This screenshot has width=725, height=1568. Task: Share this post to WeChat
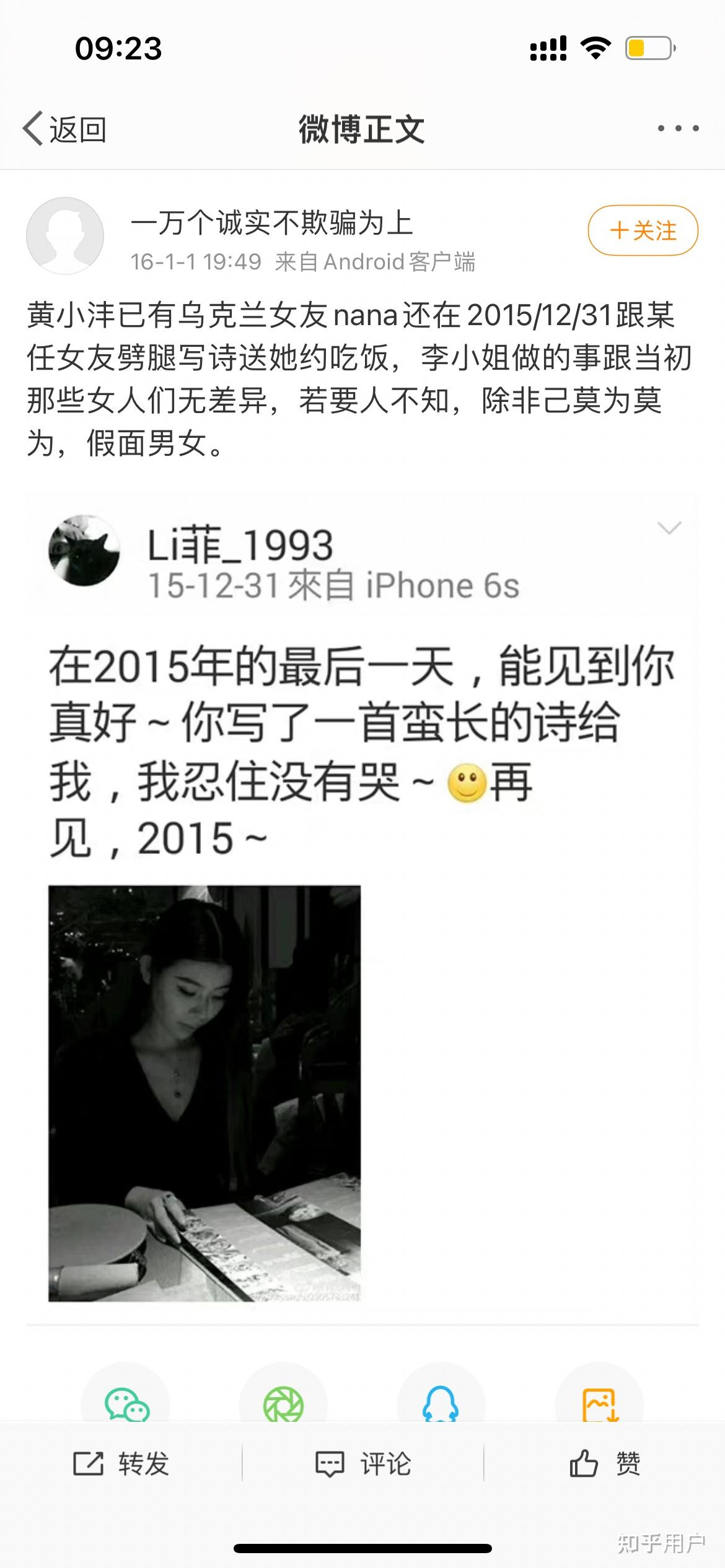(x=126, y=1404)
